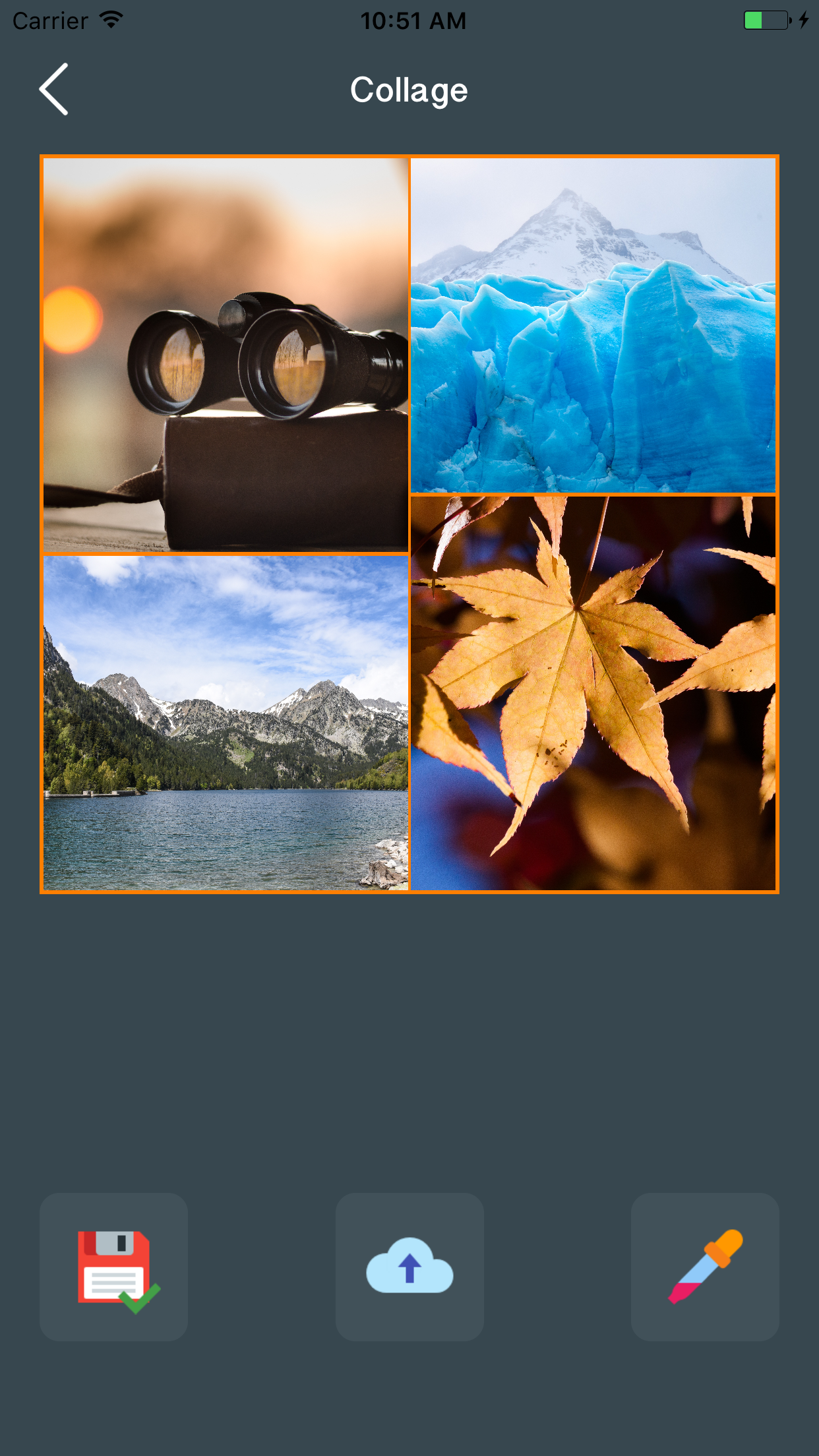Select the mountain lake photo
The height and width of the screenshot is (1456, 819).
tap(226, 725)
